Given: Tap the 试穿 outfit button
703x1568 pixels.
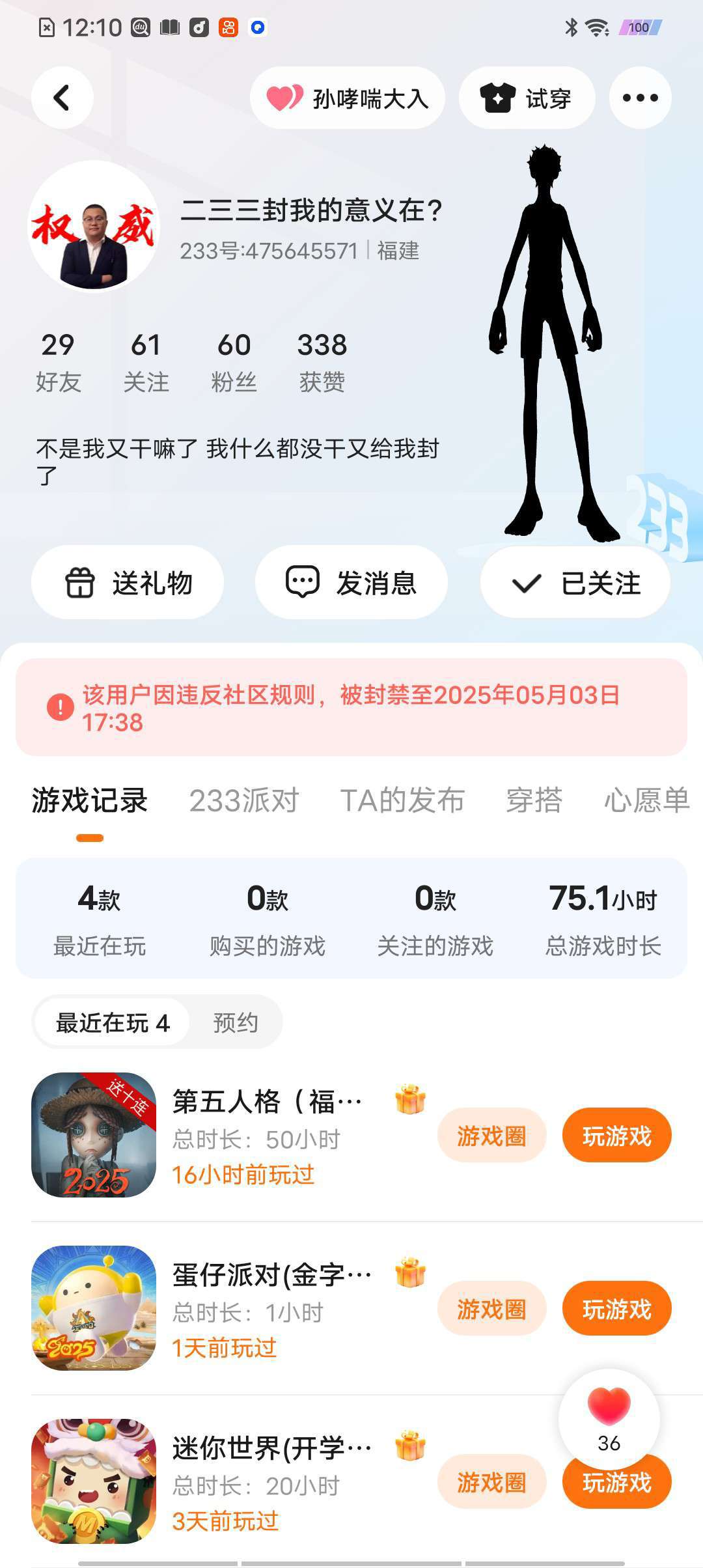Looking at the screenshot, I should tap(527, 98).
